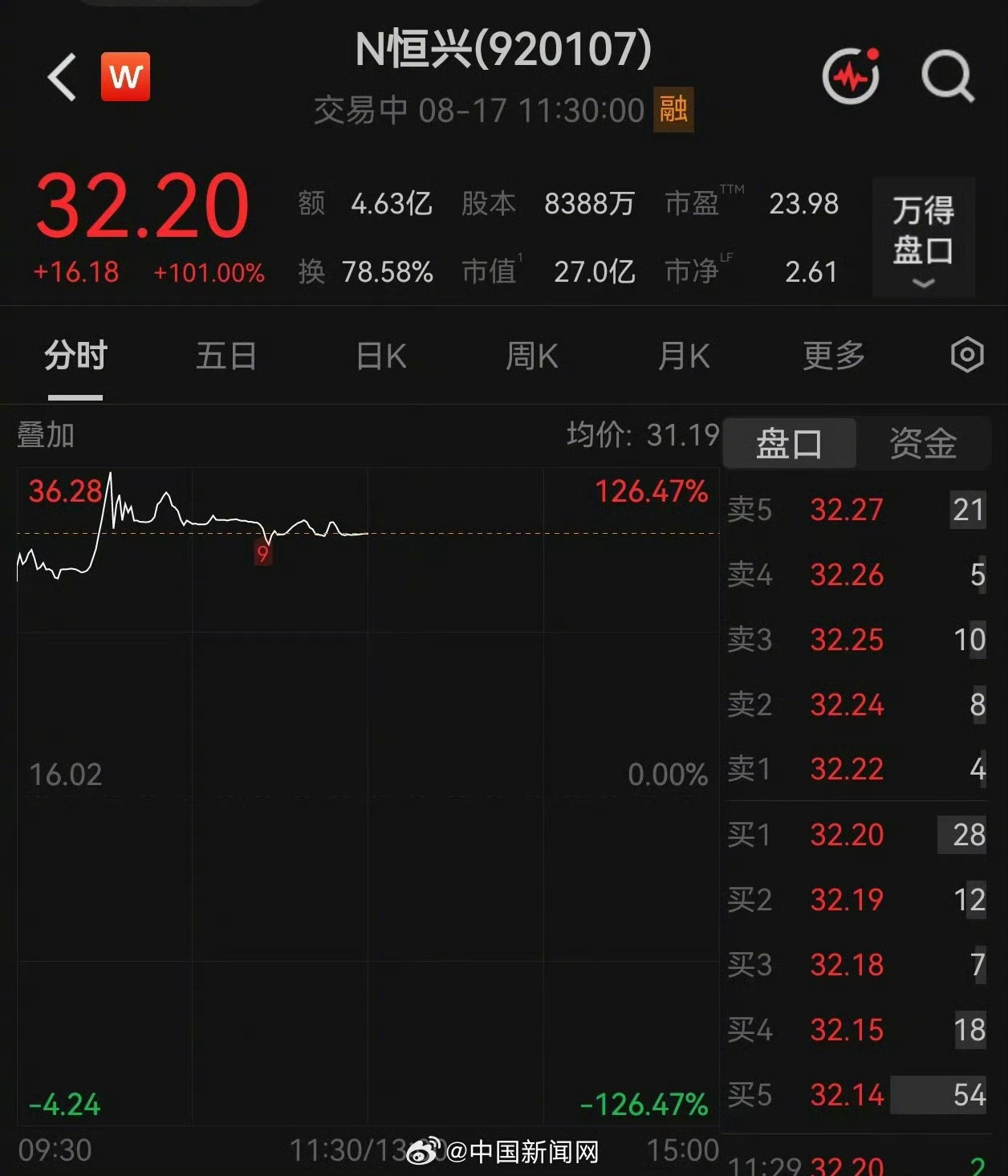Screen dimensions: 1008x1176
Task: Tap the red W icon
Action: tap(125, 77)
